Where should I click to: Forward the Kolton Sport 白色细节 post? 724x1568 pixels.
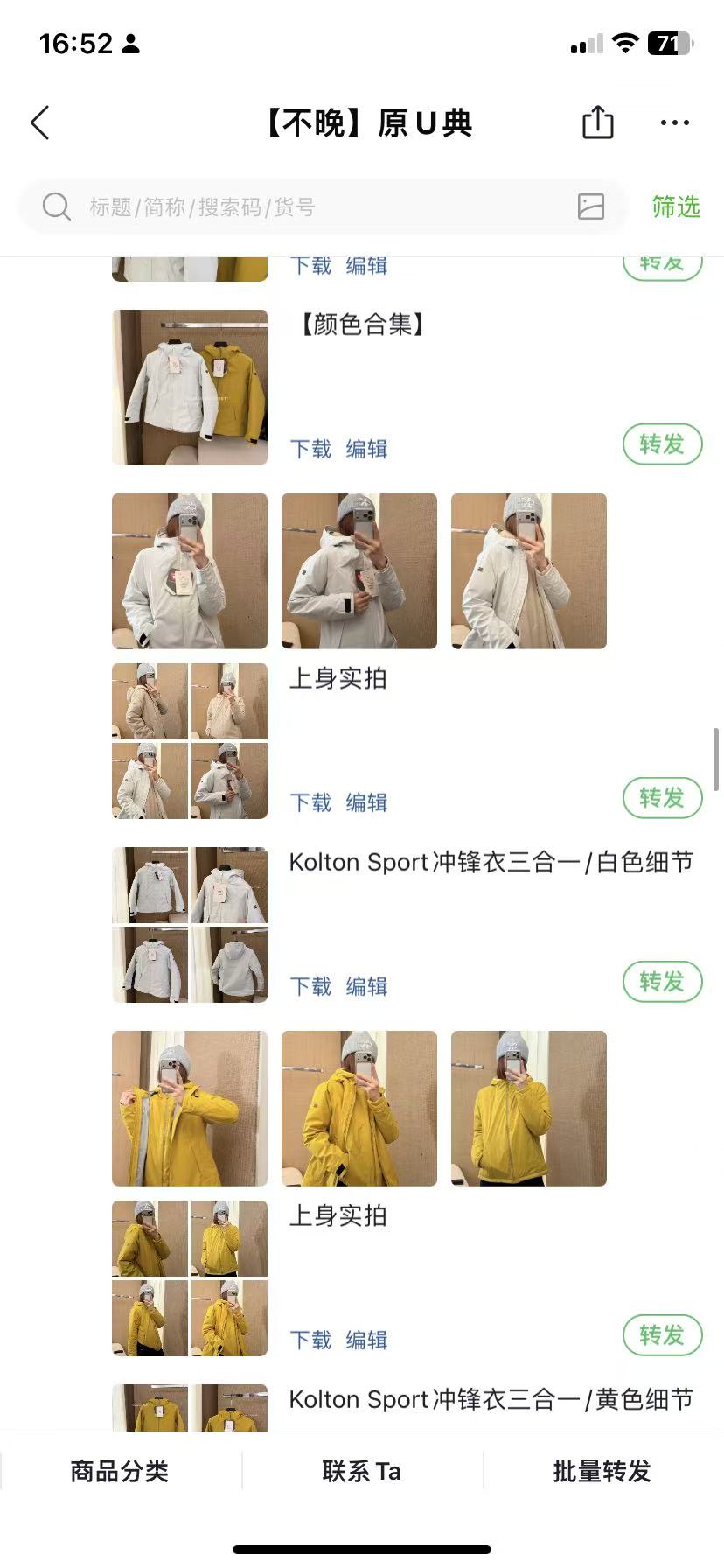(x=662, y=983)
